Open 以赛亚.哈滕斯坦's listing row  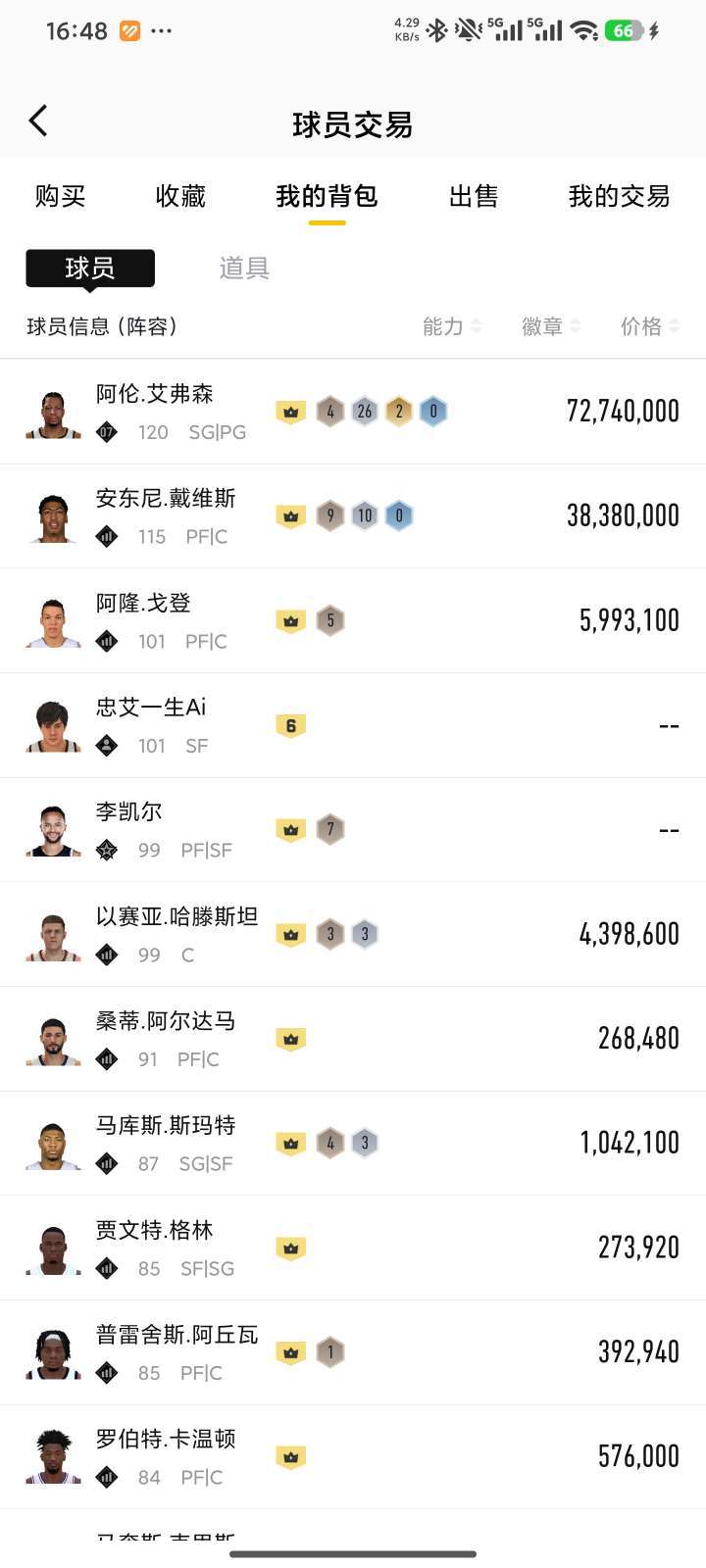click(353, 933)
